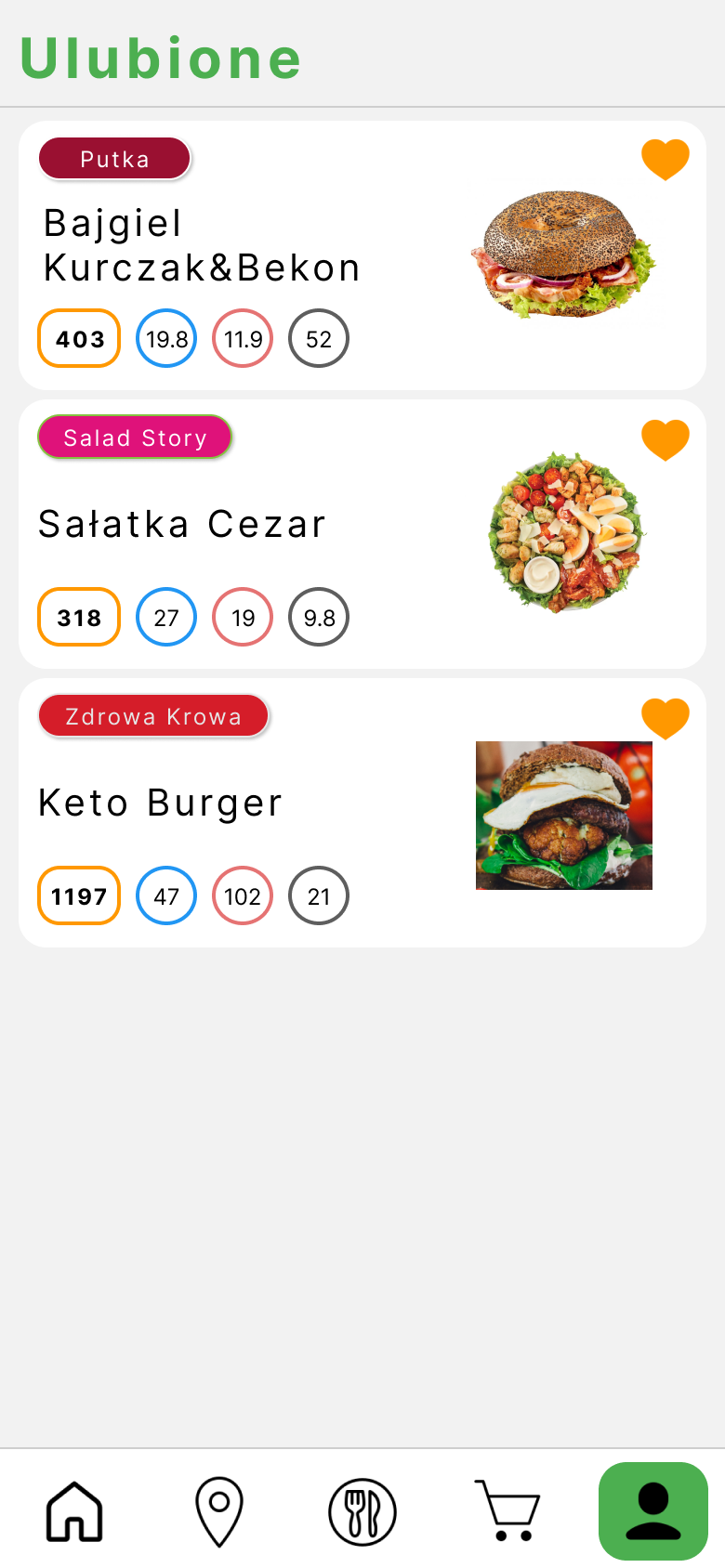Select the Zdrowa Krowa chip
This screenshot has width=725, height=1568.
tap(153, 716)
